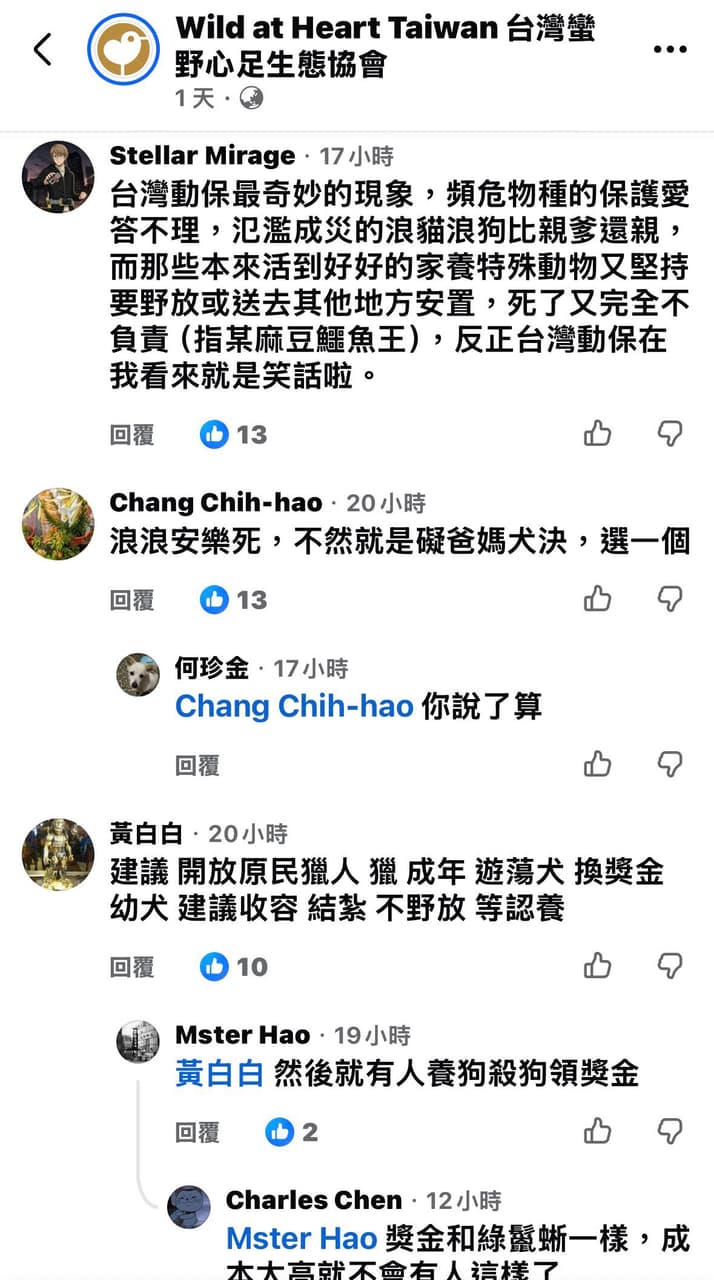Go back with the top-left arrow
This screenshot has height=1280, width=714.
click(43, 47)
